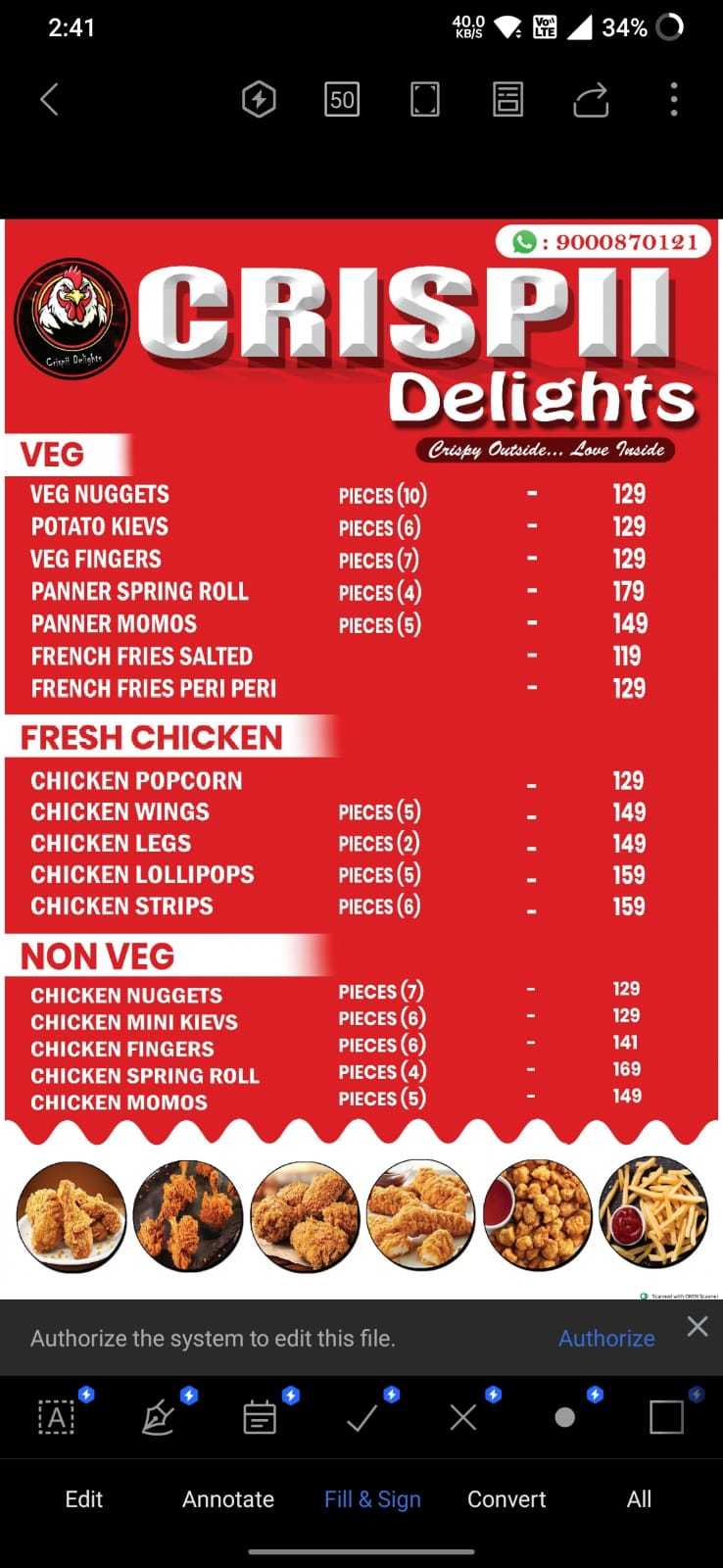This screenshot has width=723, height=1568.
Task: Select the text box tool in Fill & Sign
Action: click(x=56, y=1417)
